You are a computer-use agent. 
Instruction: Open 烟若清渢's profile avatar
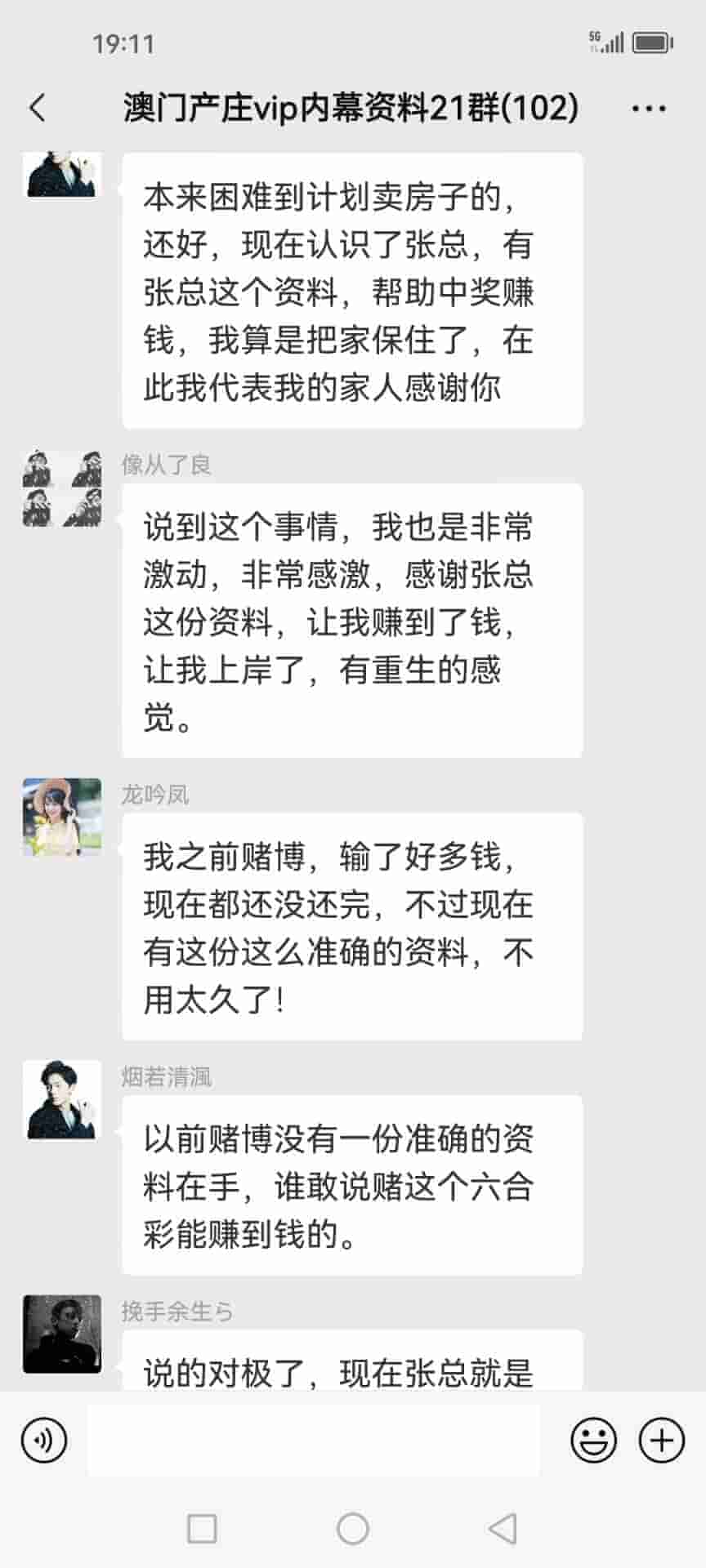pyautogui.click(x=62, y=1099)
